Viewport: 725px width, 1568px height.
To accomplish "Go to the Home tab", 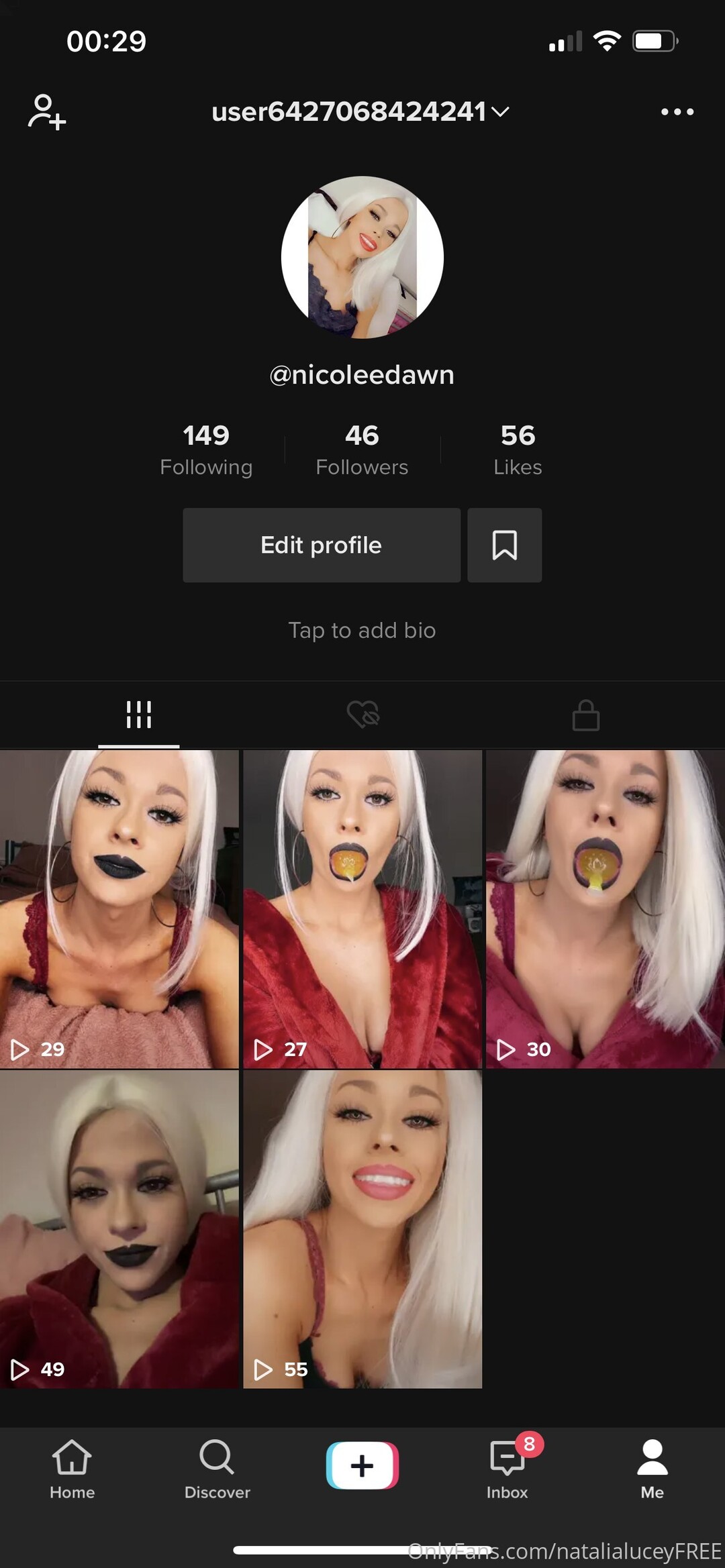I will [x=72, y=1469].
